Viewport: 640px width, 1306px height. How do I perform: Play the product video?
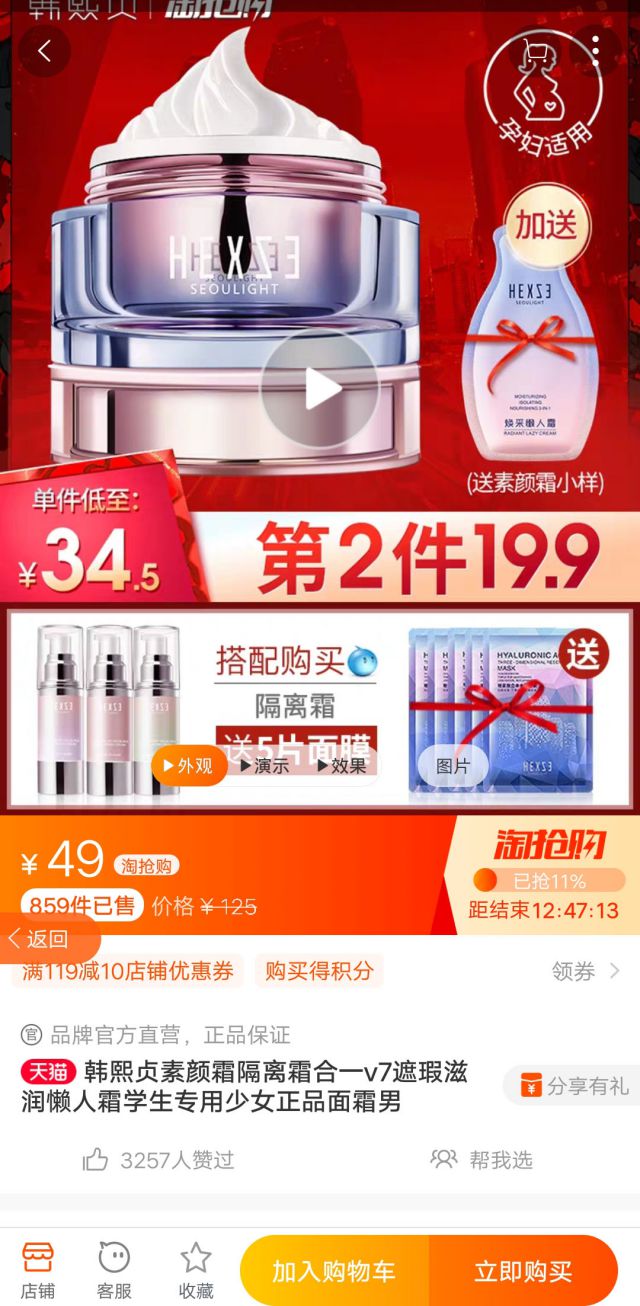(320, 388)
